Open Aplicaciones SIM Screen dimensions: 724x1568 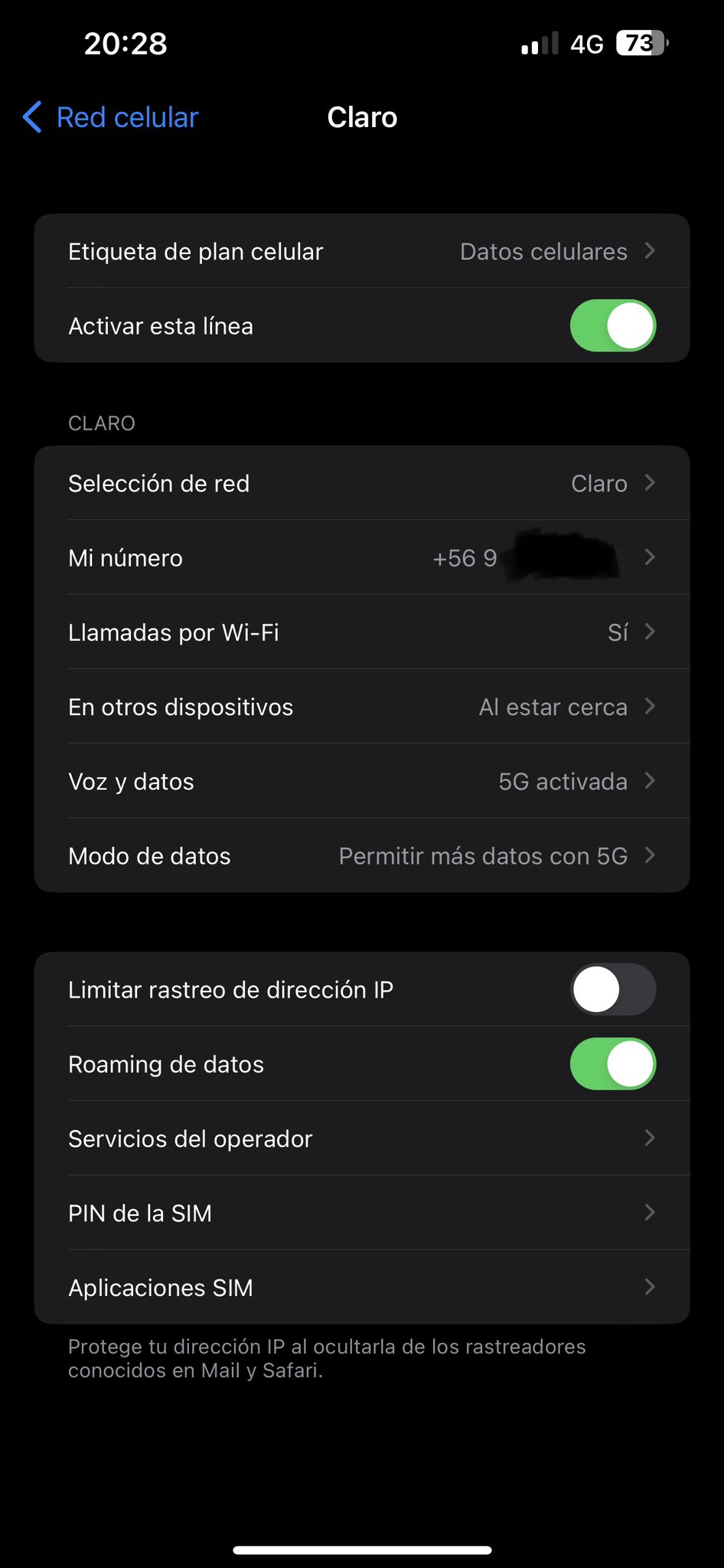[361, 1288]
